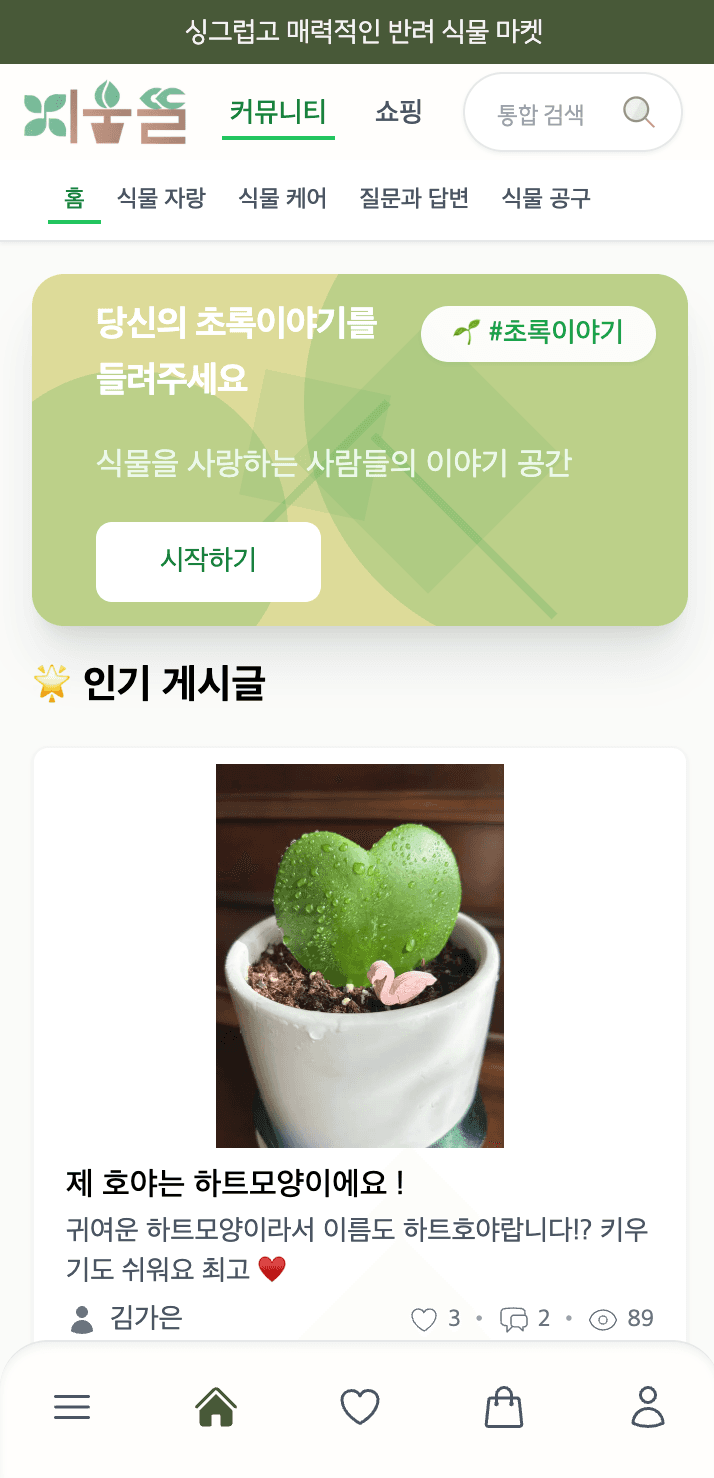Switch to the 쇼핑 tab
Screen dimensions: 714x1478
(398, 112)
